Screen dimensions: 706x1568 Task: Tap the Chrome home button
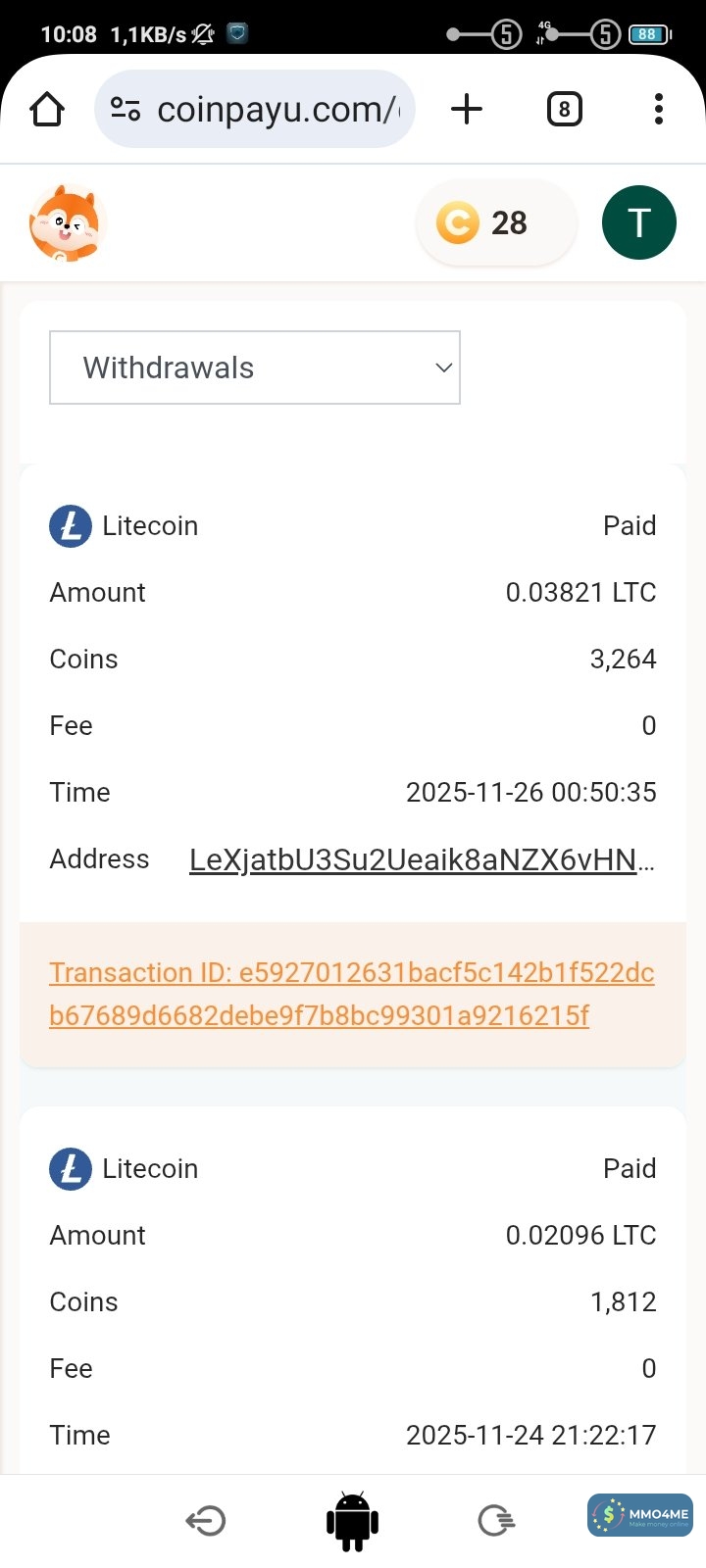pos(46,109)
